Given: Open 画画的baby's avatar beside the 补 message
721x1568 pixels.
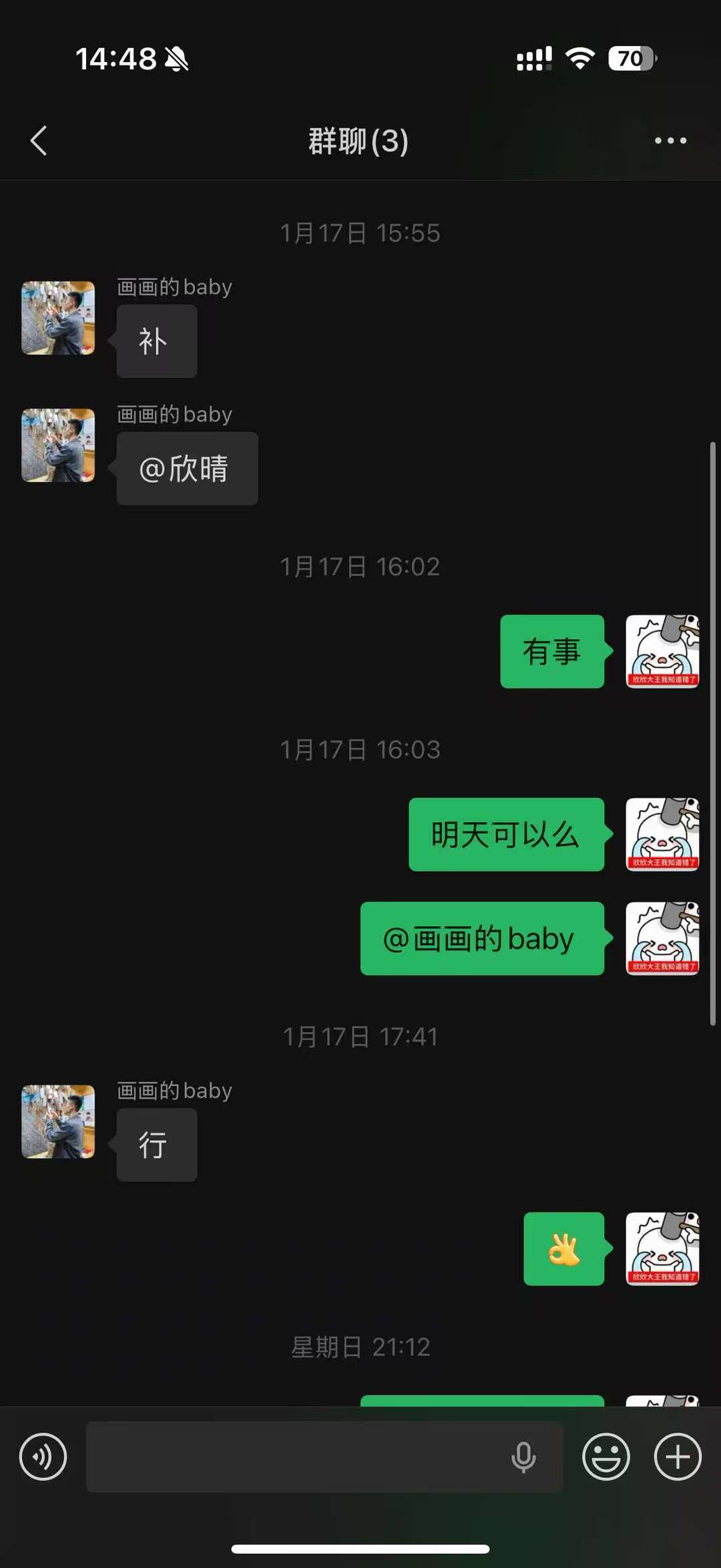Looking at the screenshot, I should click(x=58, y=318).
